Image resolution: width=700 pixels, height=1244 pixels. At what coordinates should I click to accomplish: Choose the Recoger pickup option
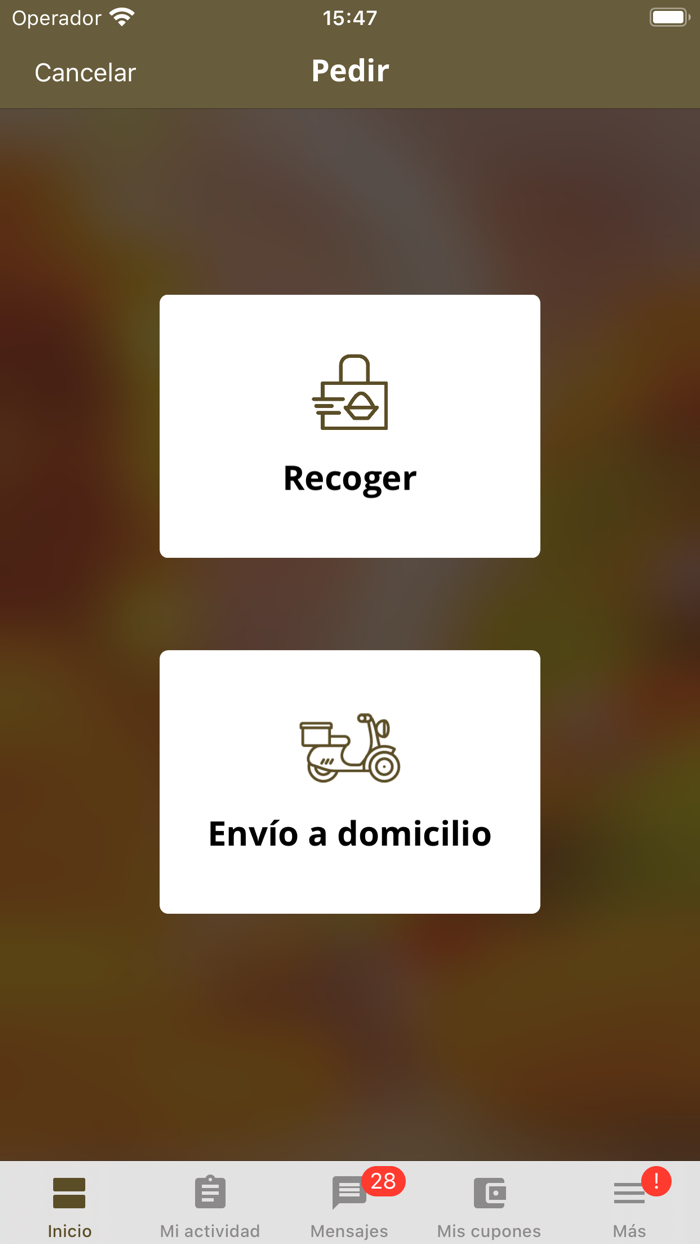pos(350,426)
